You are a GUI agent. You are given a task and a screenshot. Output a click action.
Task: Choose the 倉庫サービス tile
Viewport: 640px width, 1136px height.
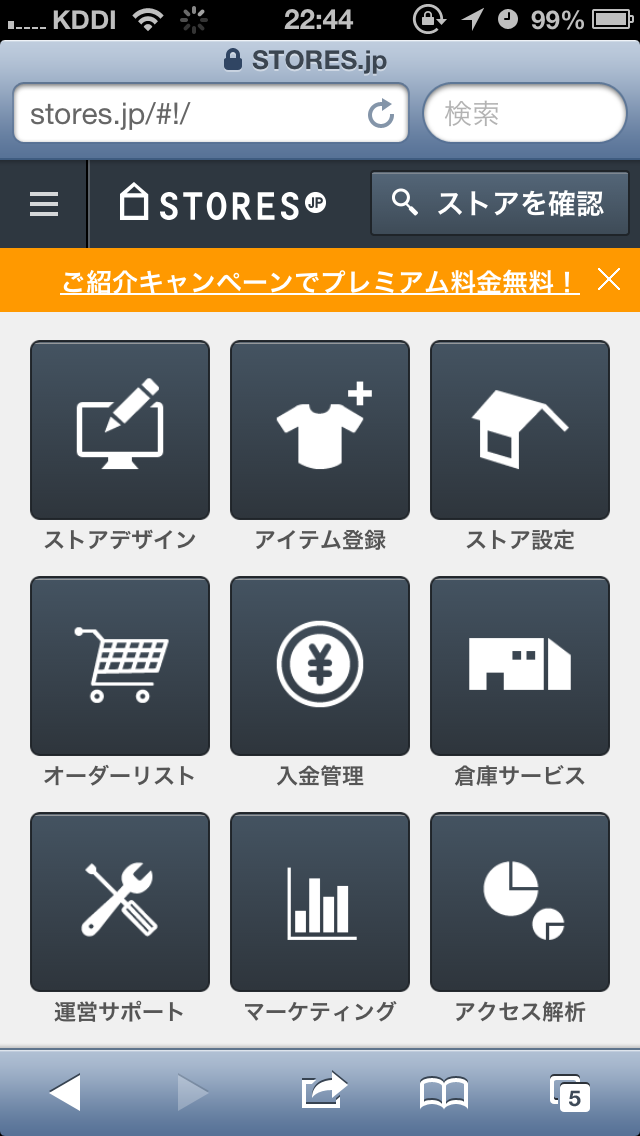pyautogui.click(x=520, y=666)
